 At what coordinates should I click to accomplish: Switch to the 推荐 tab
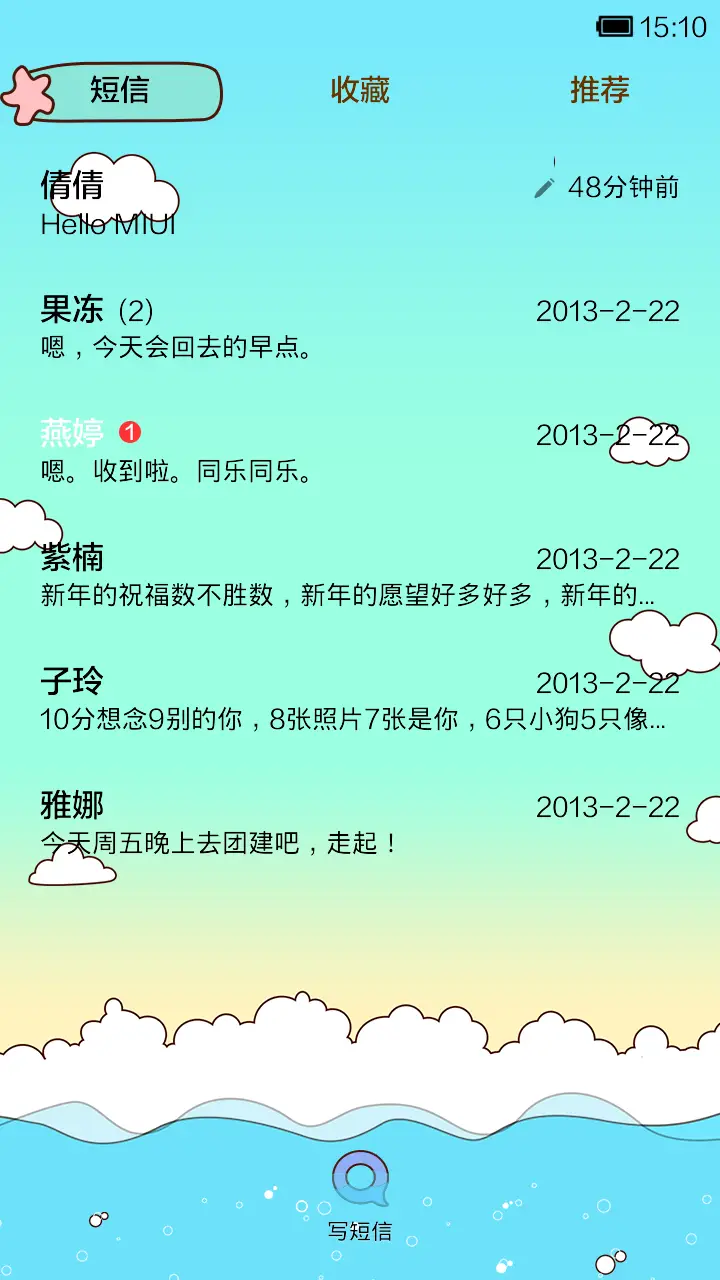point(598,90)
